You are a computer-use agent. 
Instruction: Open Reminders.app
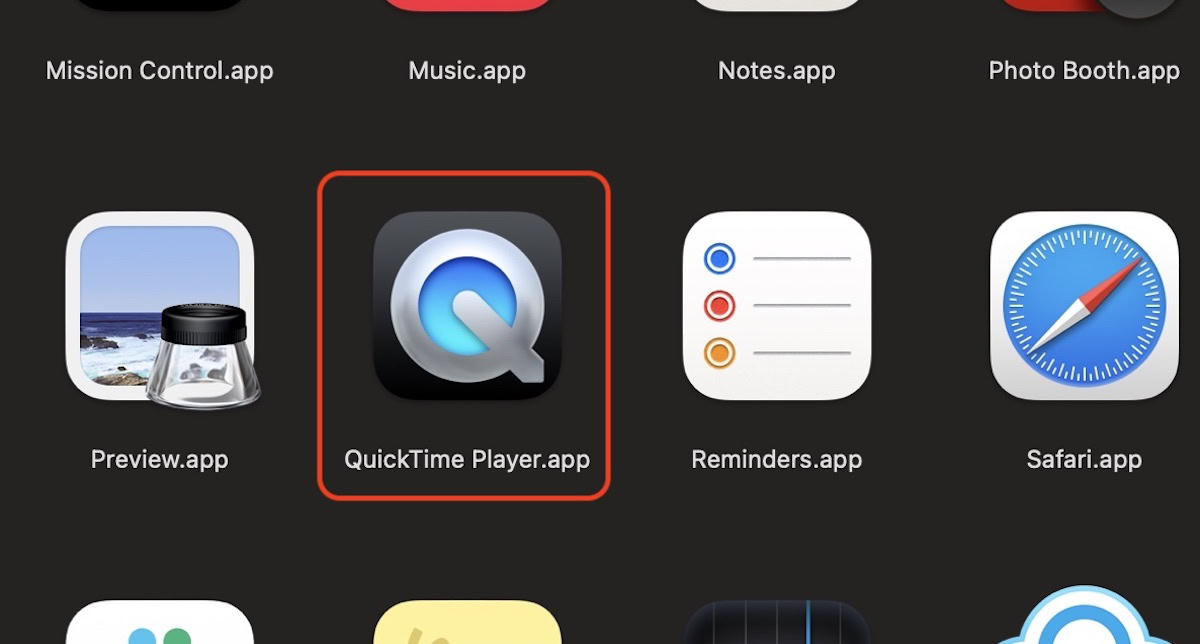[x=776, y=306]
